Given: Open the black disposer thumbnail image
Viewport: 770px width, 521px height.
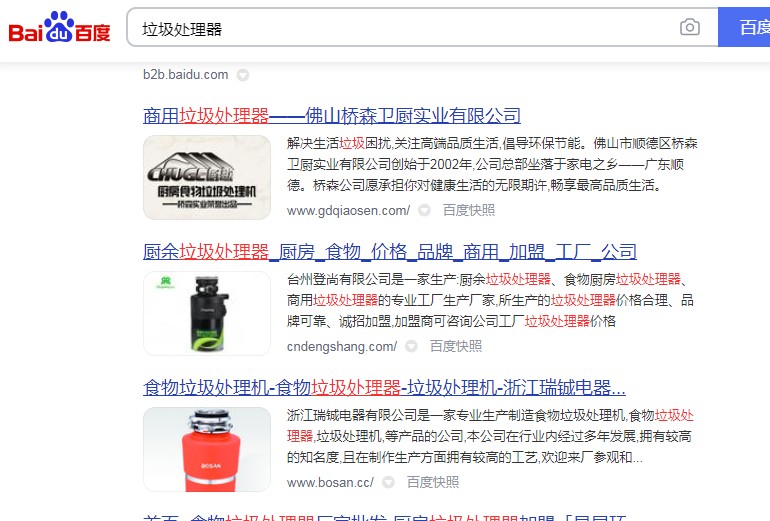Looking at the screenshot, I should pyautogui.click(x=207, y=313).
